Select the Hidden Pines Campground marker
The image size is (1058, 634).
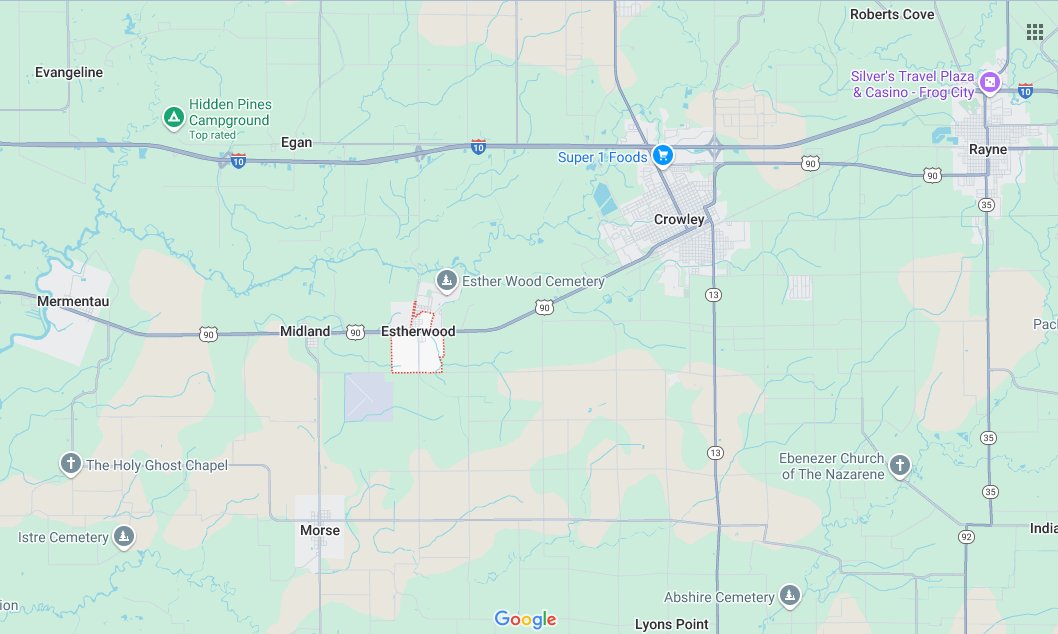(173, 119)
